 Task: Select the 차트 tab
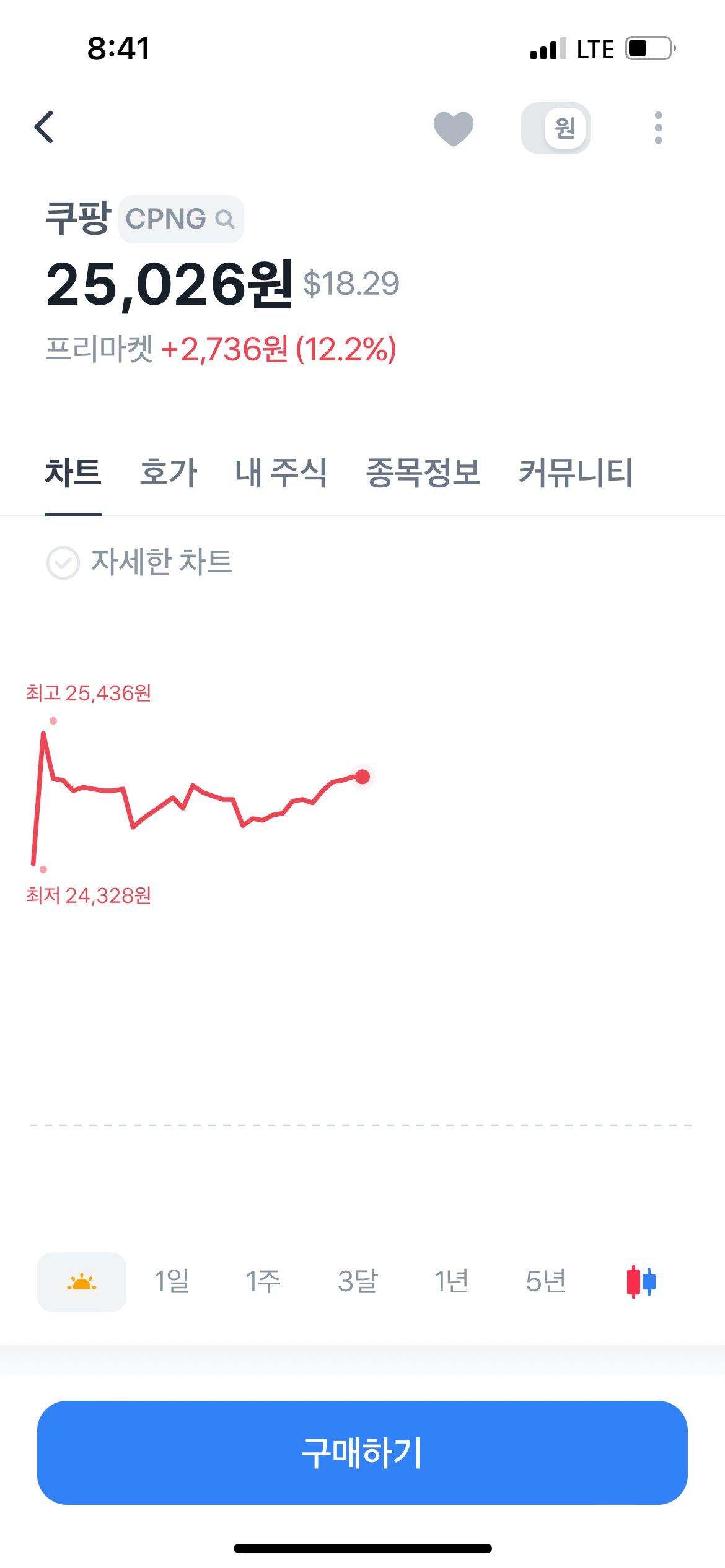tap(73, 473)
